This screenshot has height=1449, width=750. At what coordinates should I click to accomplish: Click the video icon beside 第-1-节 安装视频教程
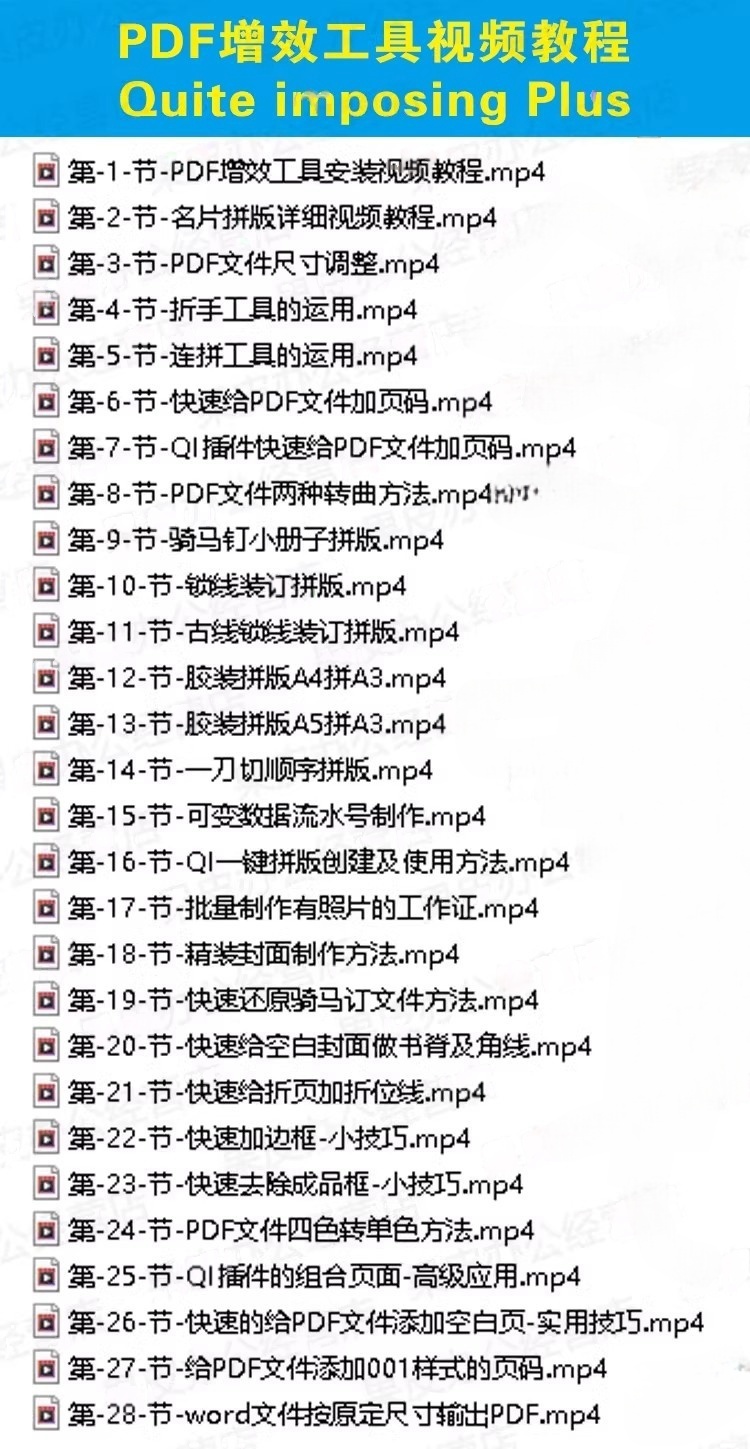(46, 171)
